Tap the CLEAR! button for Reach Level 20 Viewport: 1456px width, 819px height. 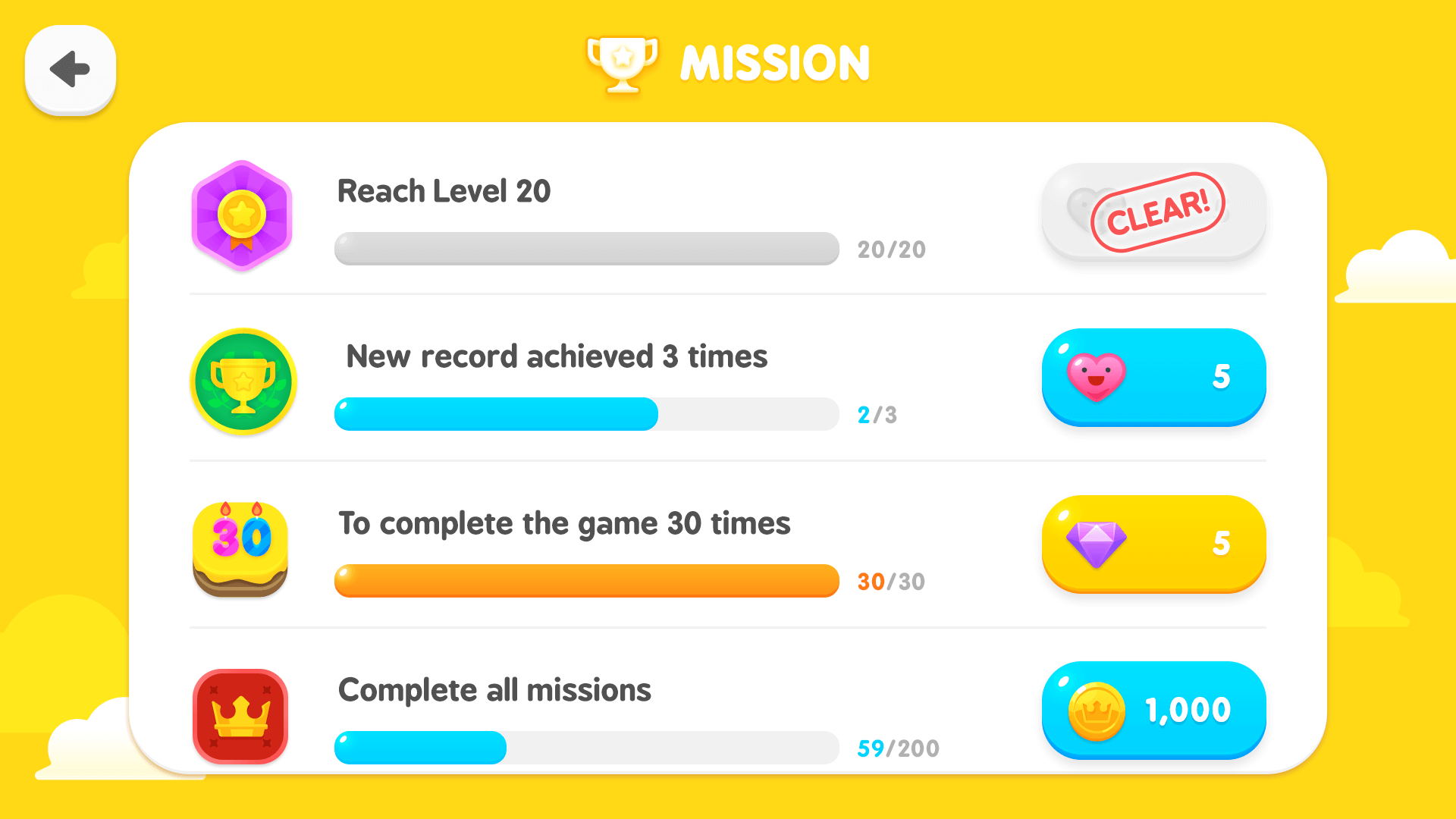tap(1153, 212)
